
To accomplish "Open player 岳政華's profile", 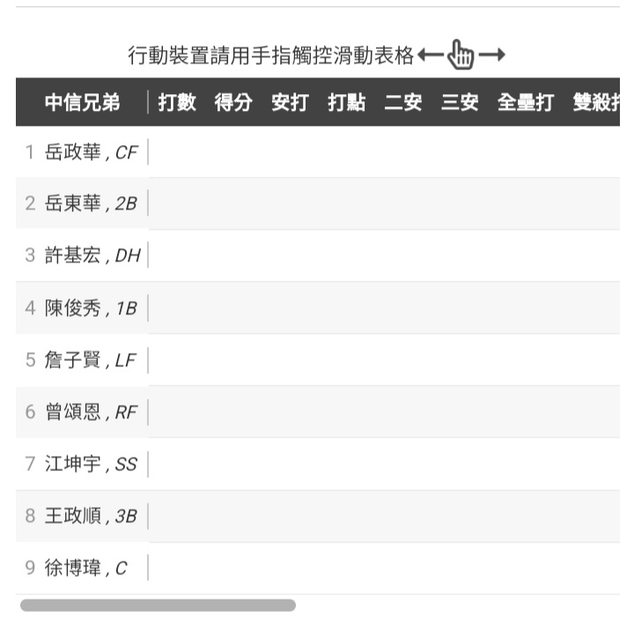I will (x=73, y=153).
